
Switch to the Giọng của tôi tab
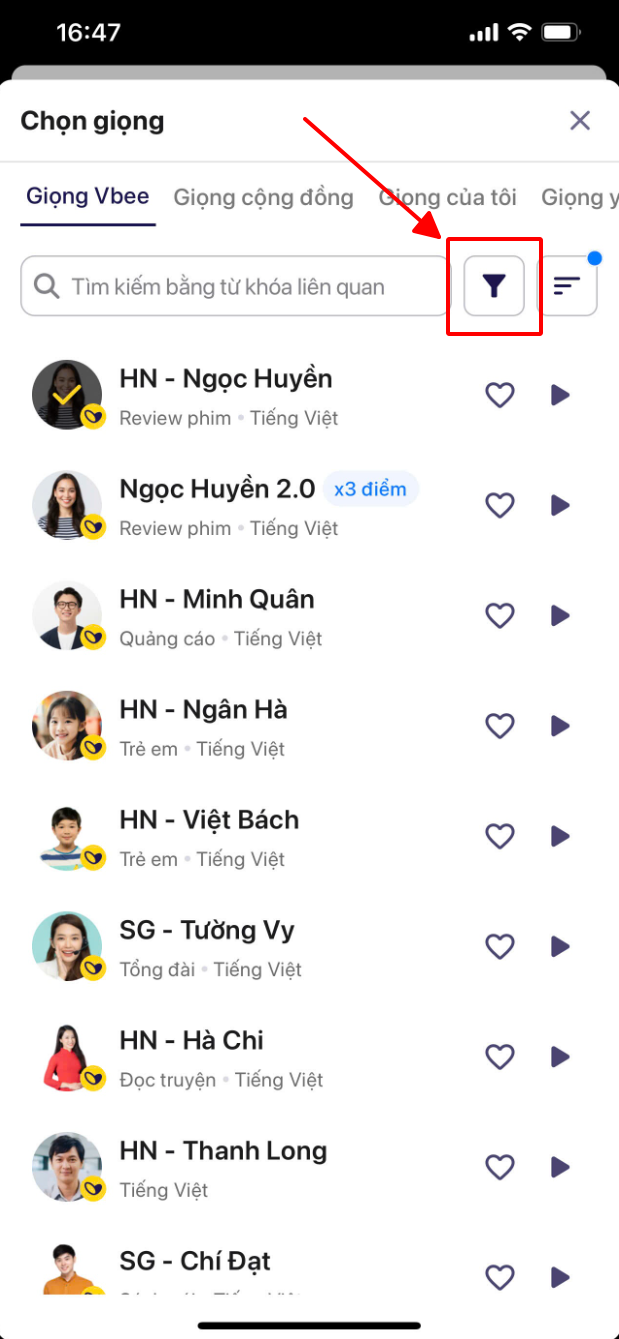[447, 197]
